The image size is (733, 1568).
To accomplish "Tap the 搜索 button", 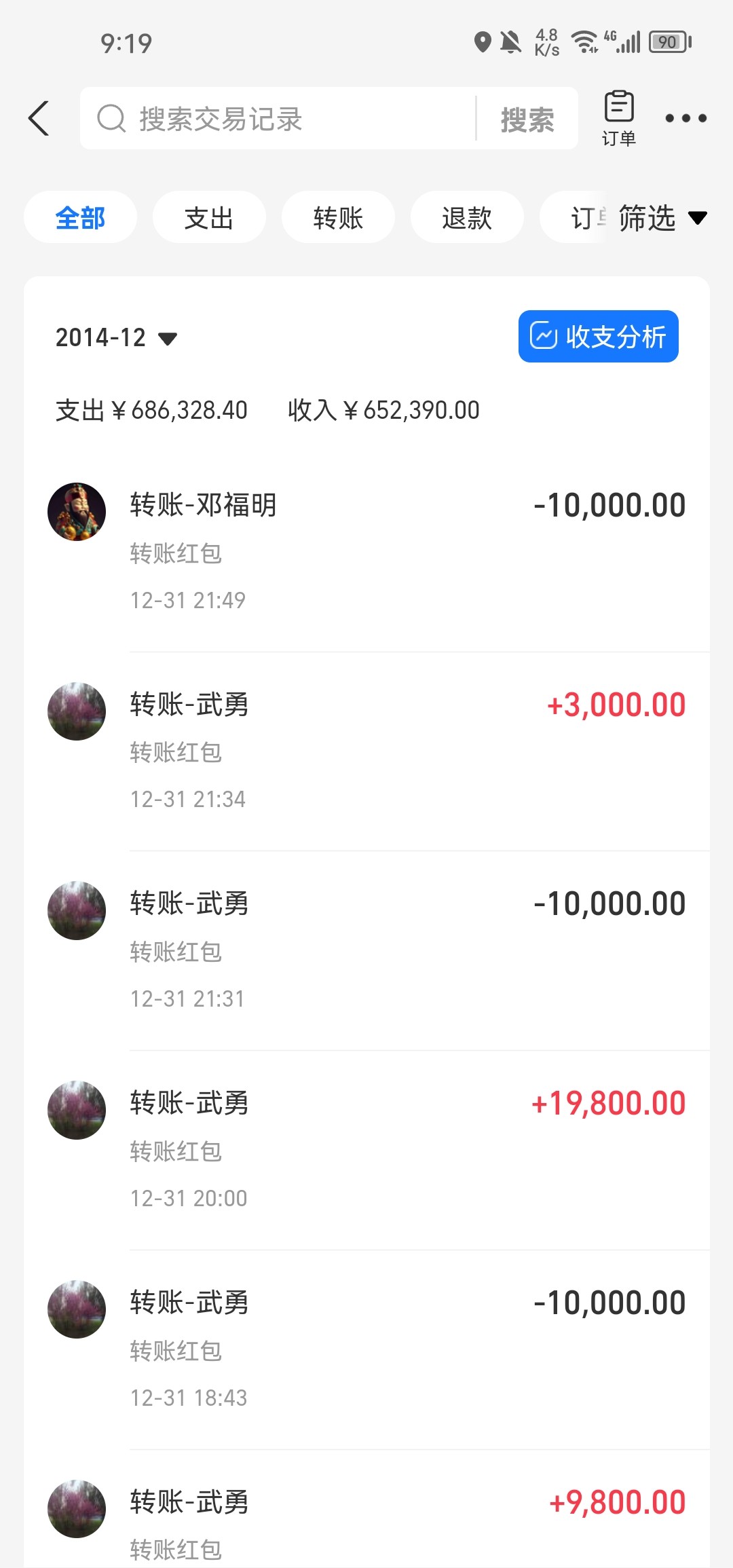I will pos(527,119).
